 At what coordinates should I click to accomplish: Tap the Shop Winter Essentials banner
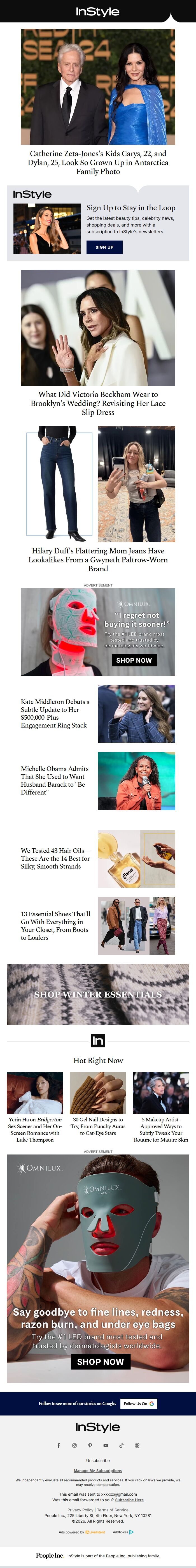tap(98, 994)
